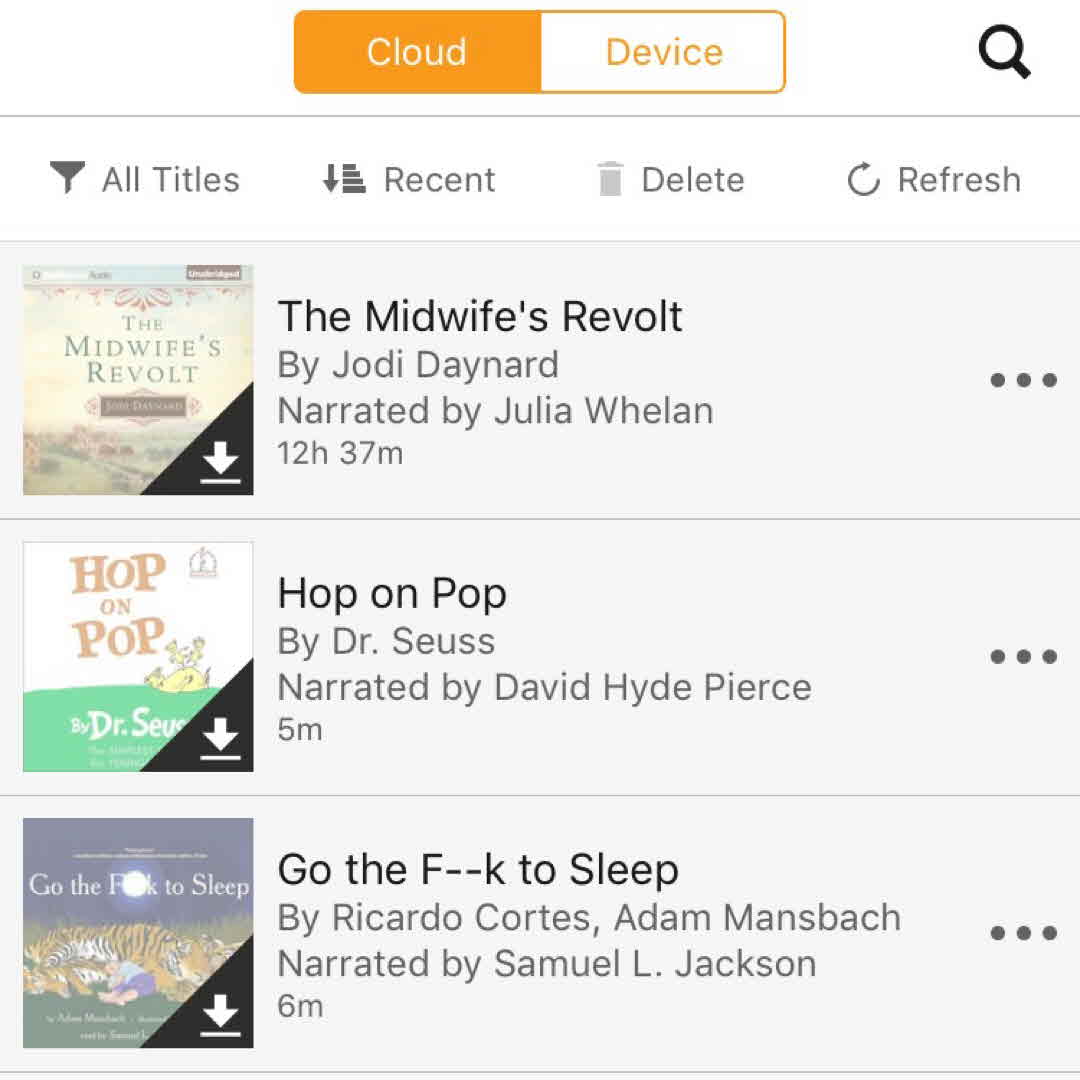Refresh the library list

click(x=934, y=180)
